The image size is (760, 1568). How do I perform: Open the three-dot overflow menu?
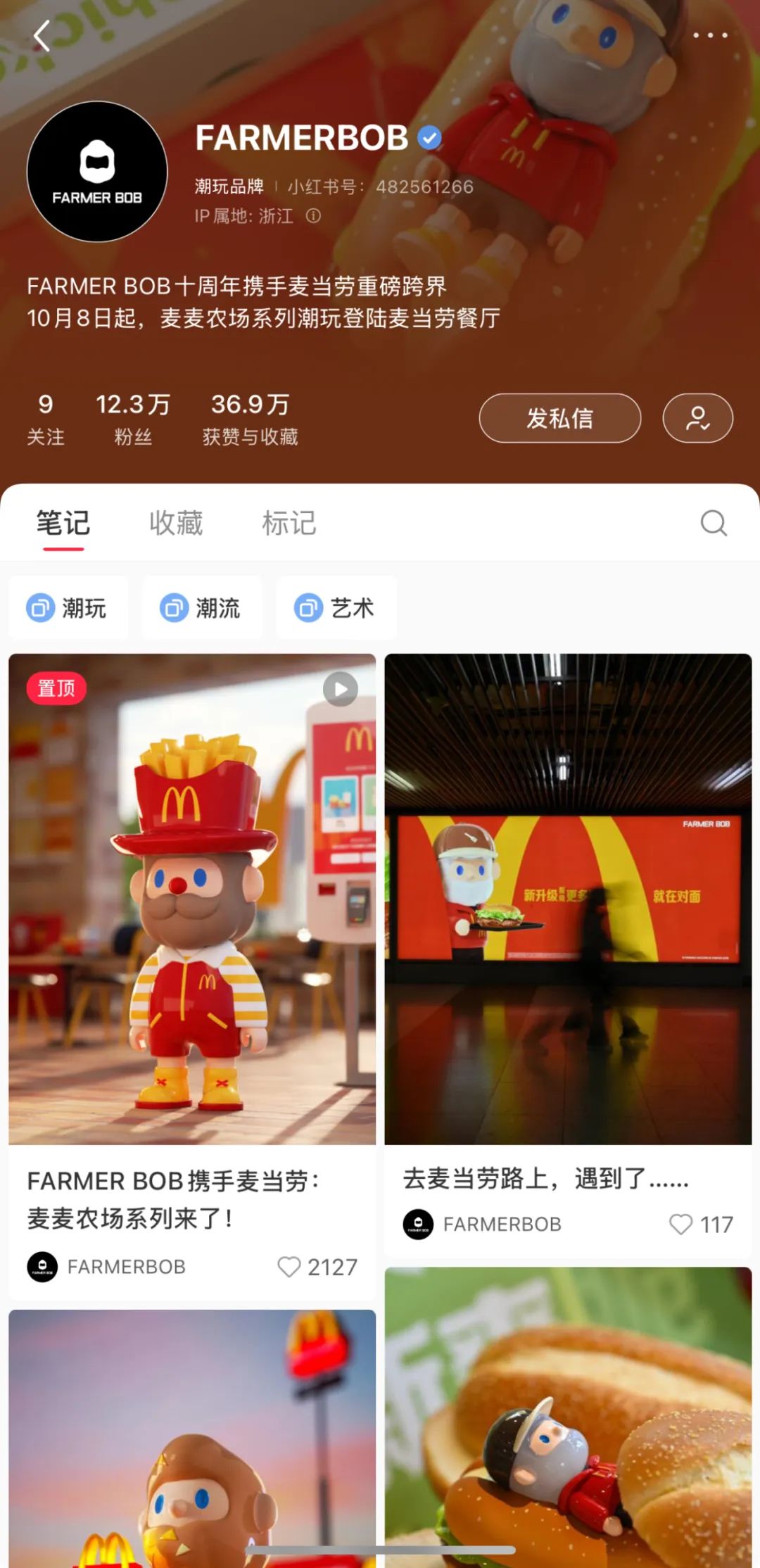[709, 35]
